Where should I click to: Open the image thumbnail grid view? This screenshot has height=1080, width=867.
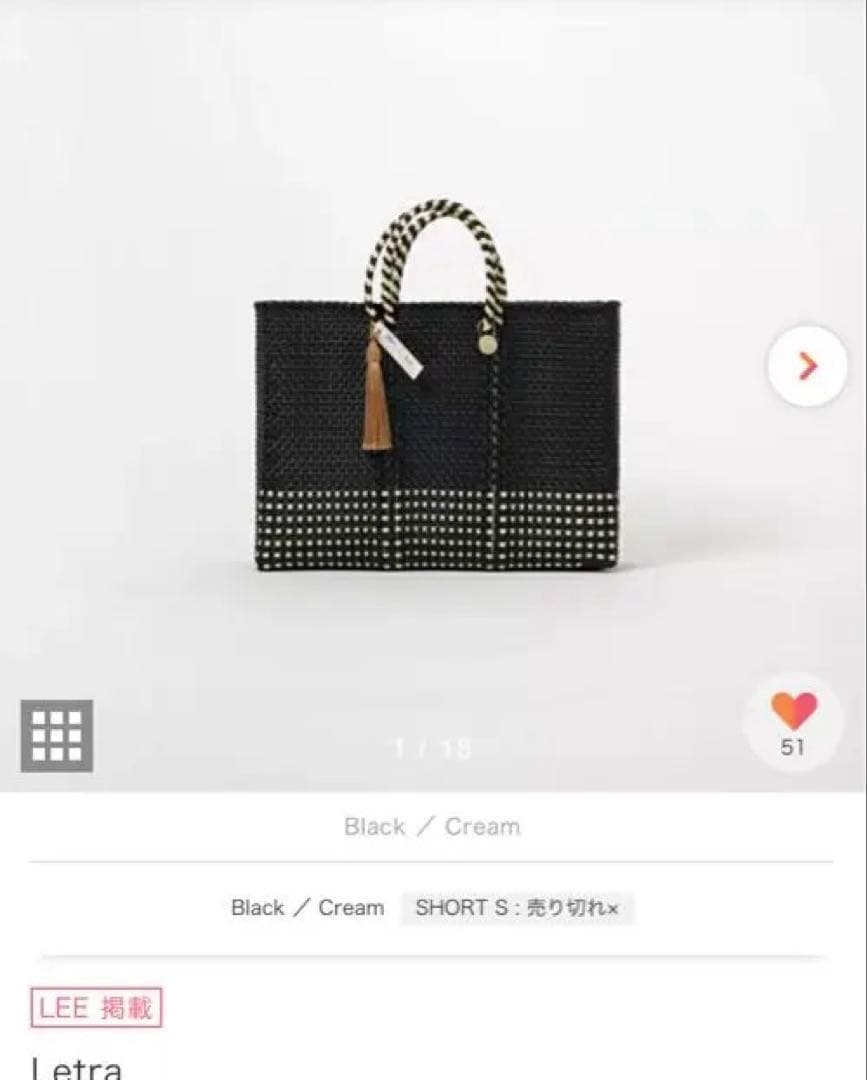click(x=57, y=736)
